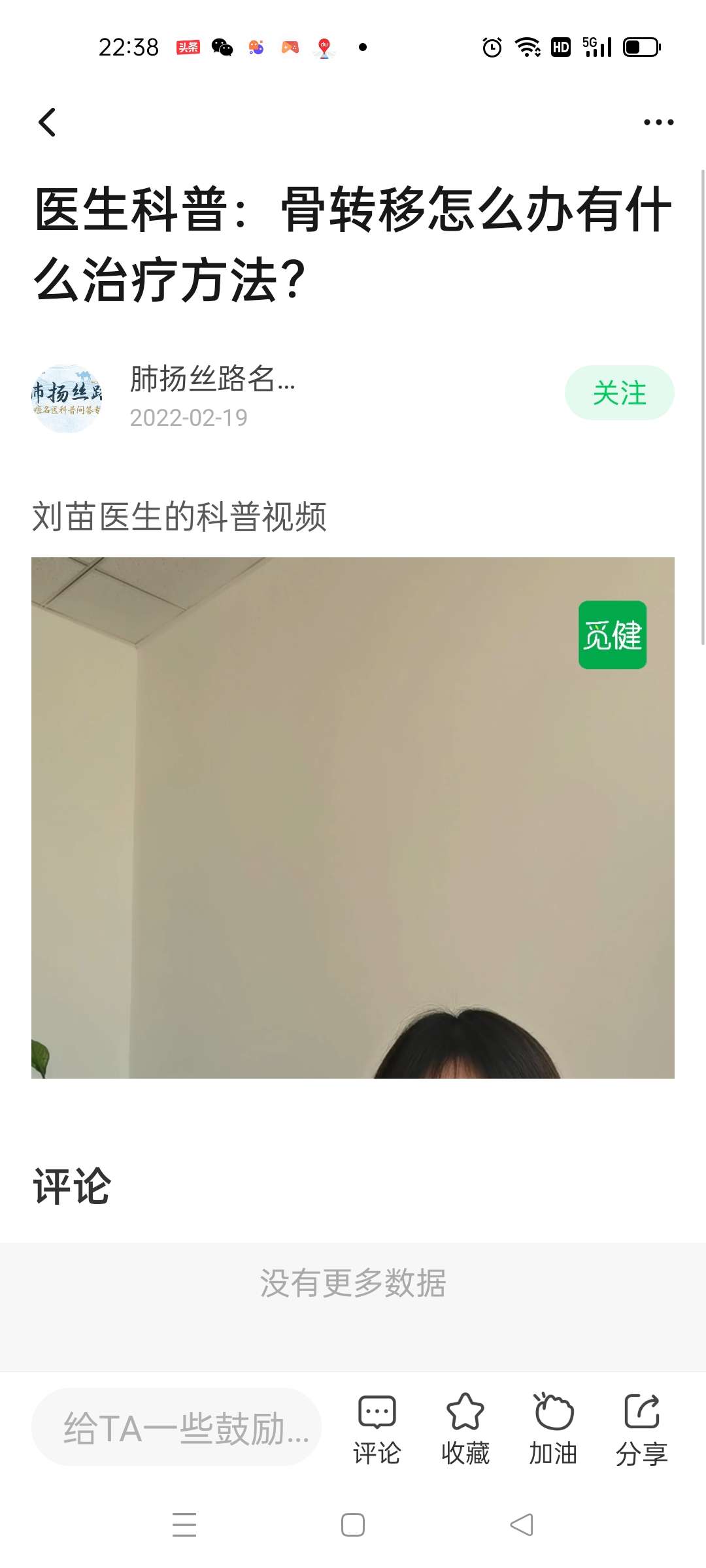Follow the author with 关注 button
The width and height of the screenshot is (706, 1568).
[619, 393]
